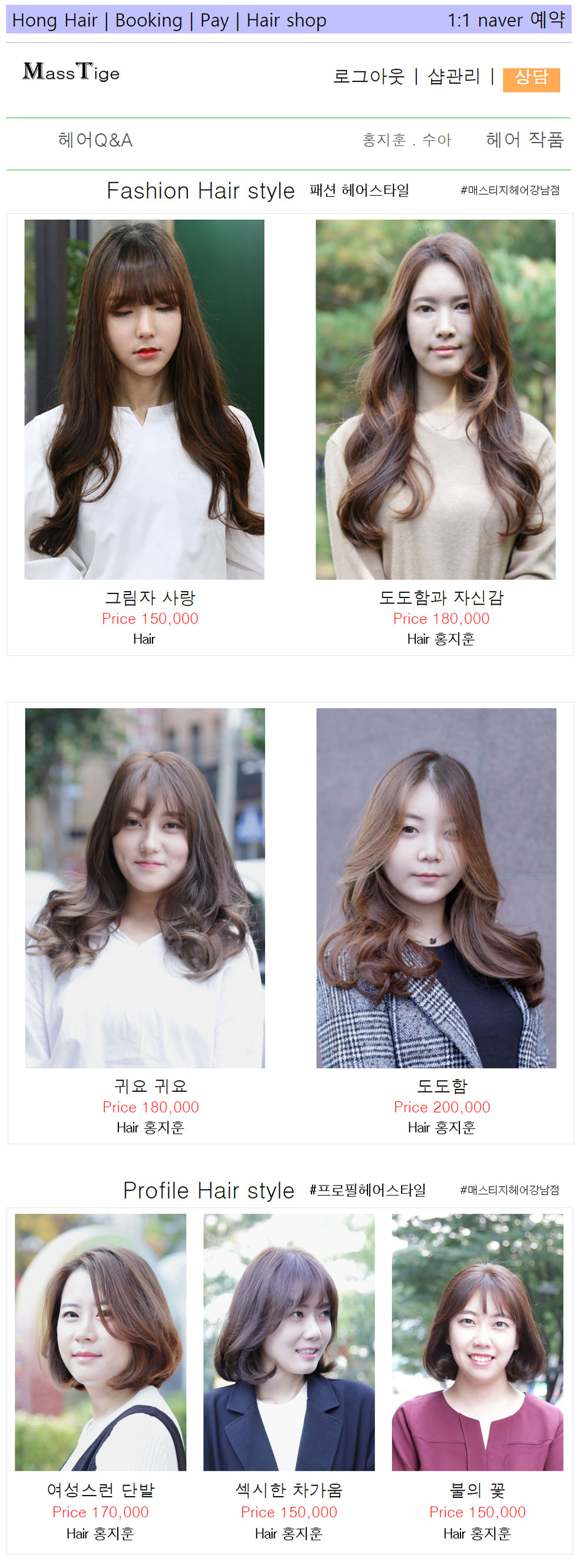The image size is (583, 1568).
Task: Open the 그림자 사랑 hairstyle card
Action: [144, 400]
